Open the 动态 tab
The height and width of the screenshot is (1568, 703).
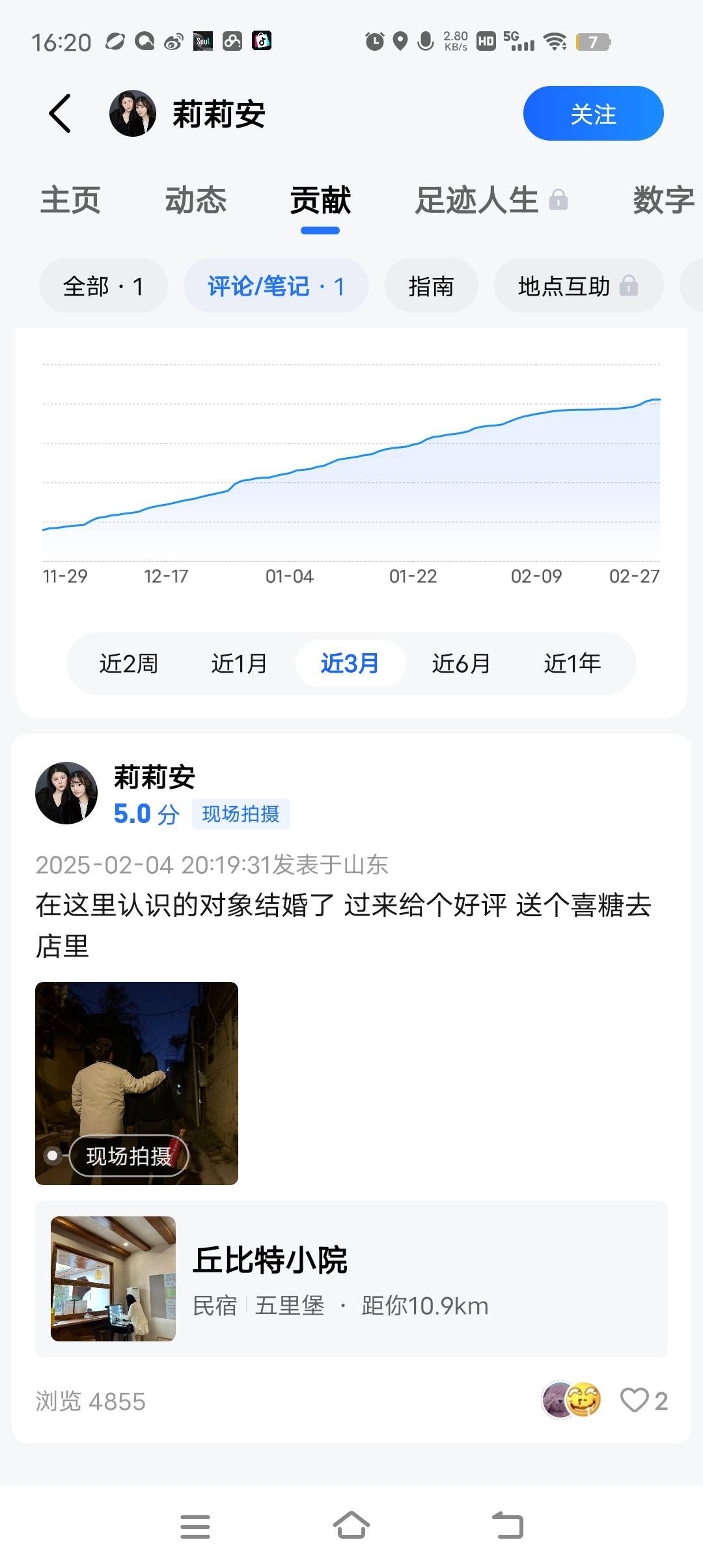[195, 200]
